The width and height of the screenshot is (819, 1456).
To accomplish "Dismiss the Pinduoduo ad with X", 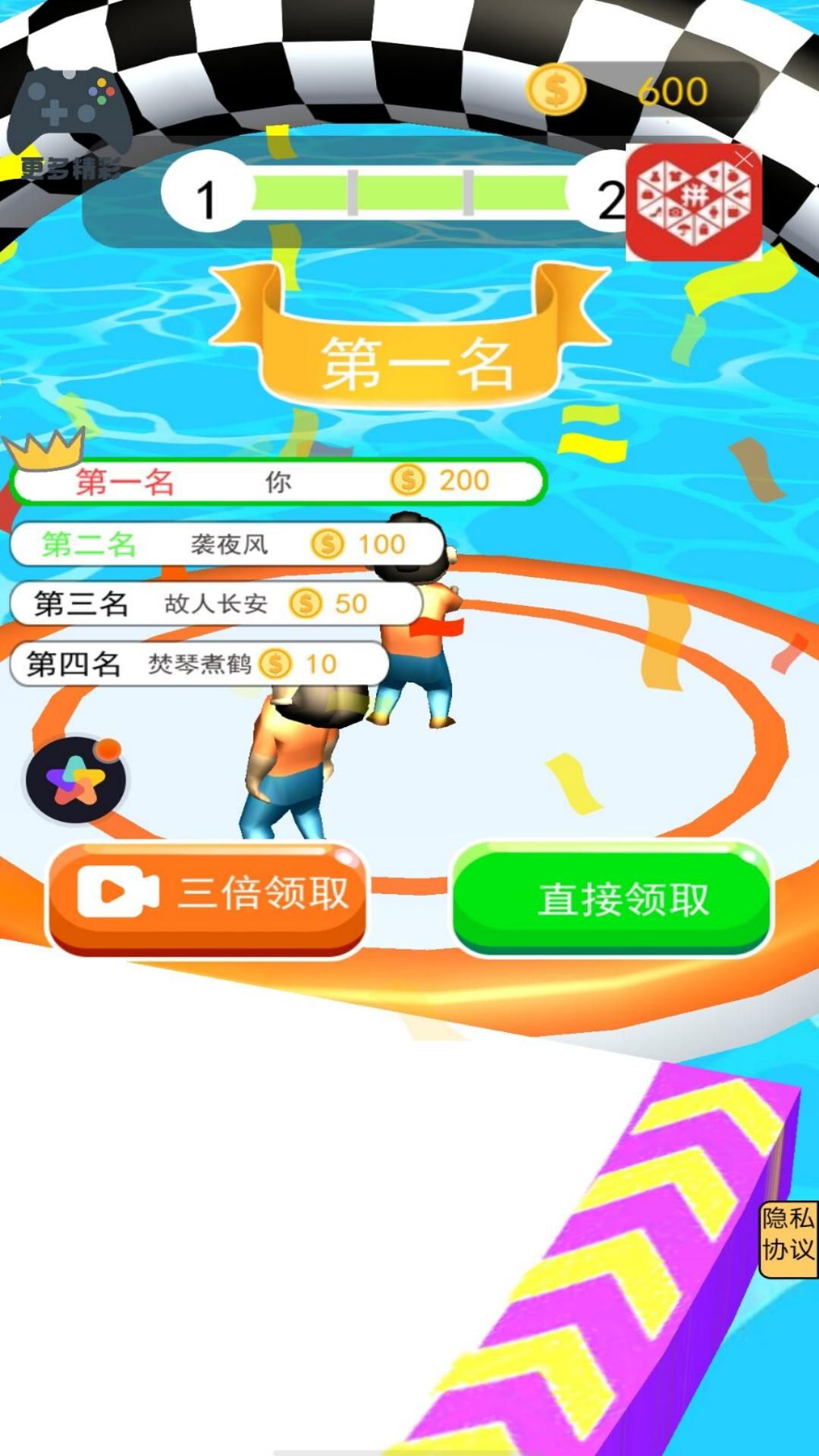I will pos(745,159).
